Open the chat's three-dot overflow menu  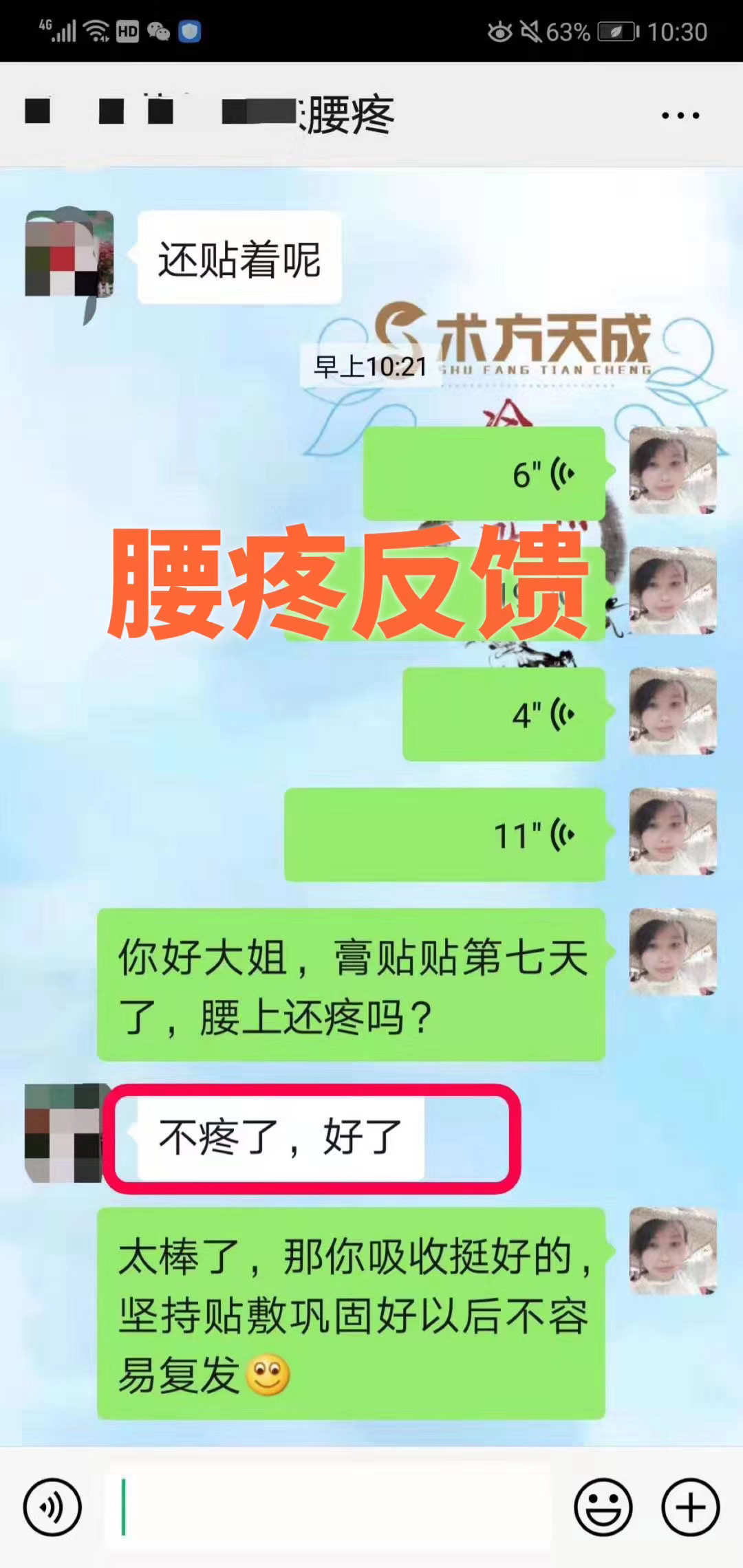[x=680, y=116]
